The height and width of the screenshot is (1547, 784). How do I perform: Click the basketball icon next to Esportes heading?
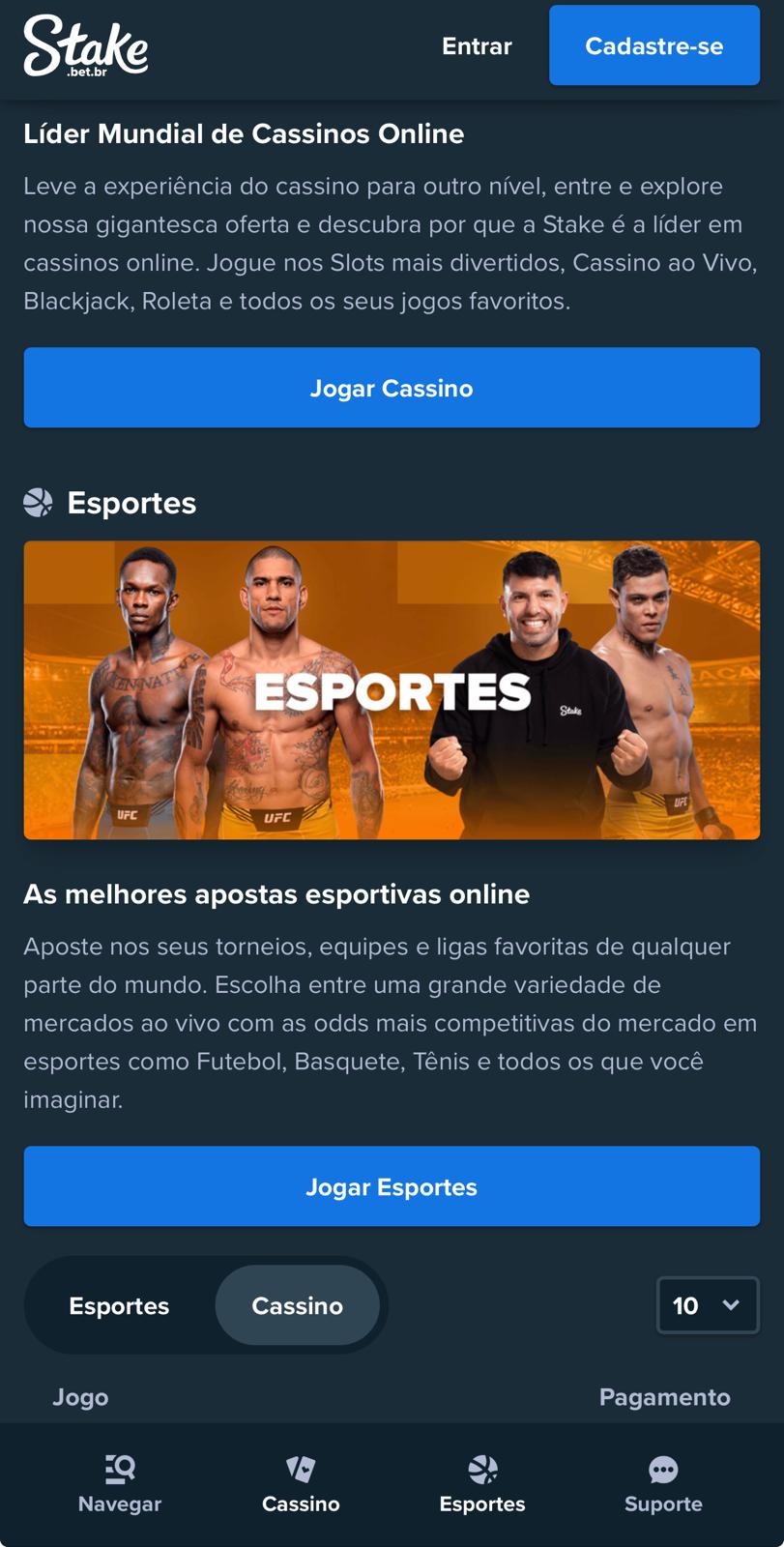tap(38, 502)
